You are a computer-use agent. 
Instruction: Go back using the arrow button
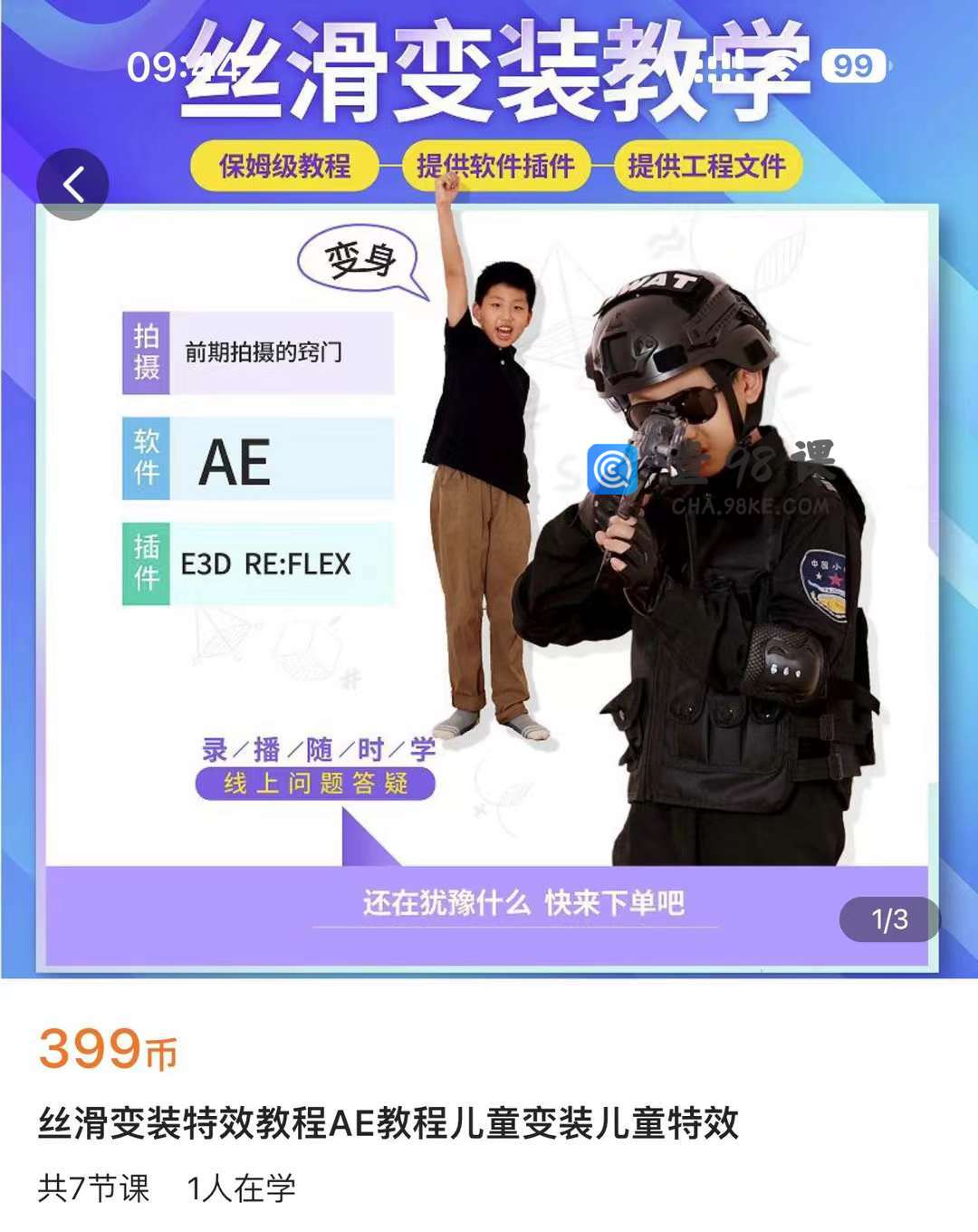point(73,185)
